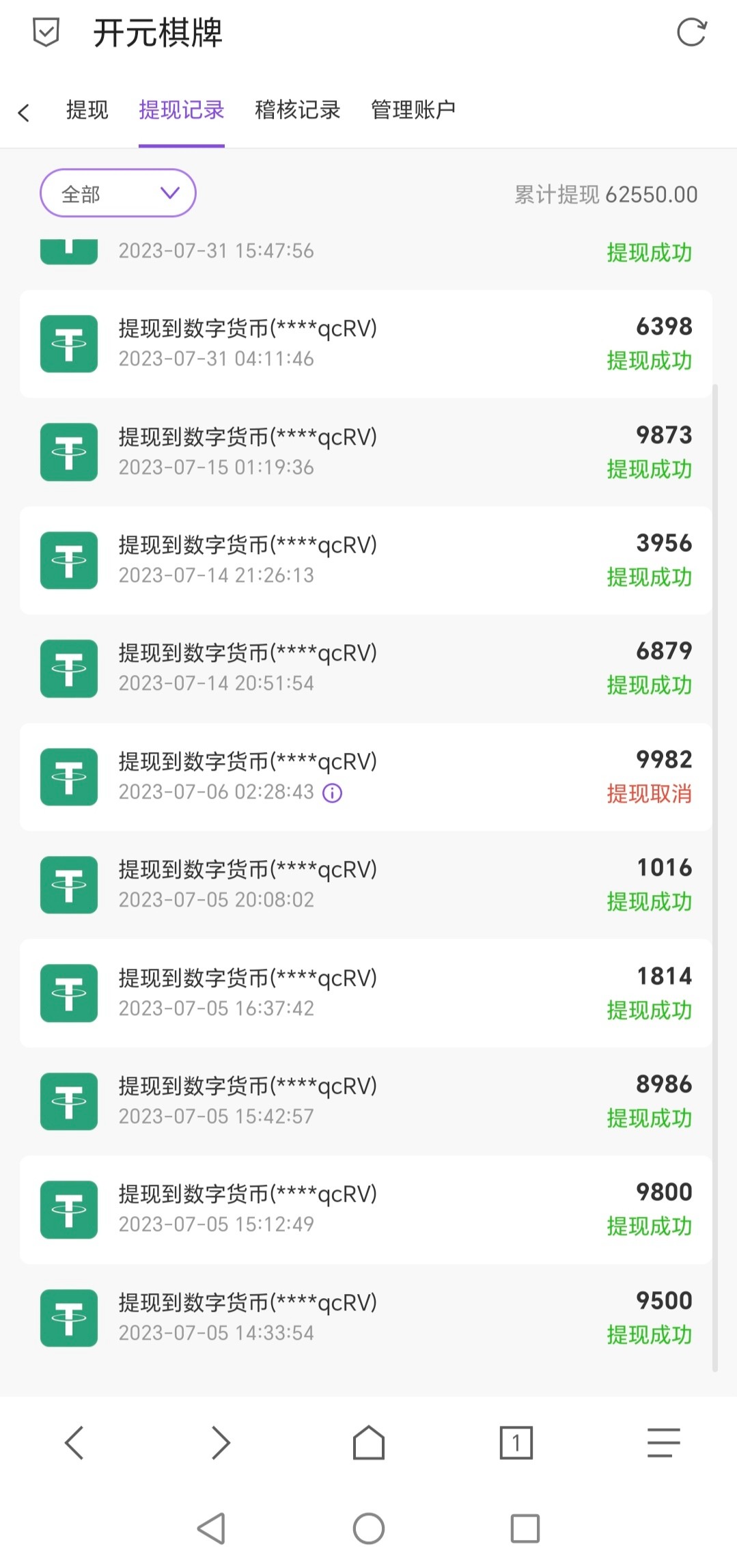This screenshot has height=1568, width=737.
Task: Open the 8986 withdrawal record
Action: pos(366,1101)
